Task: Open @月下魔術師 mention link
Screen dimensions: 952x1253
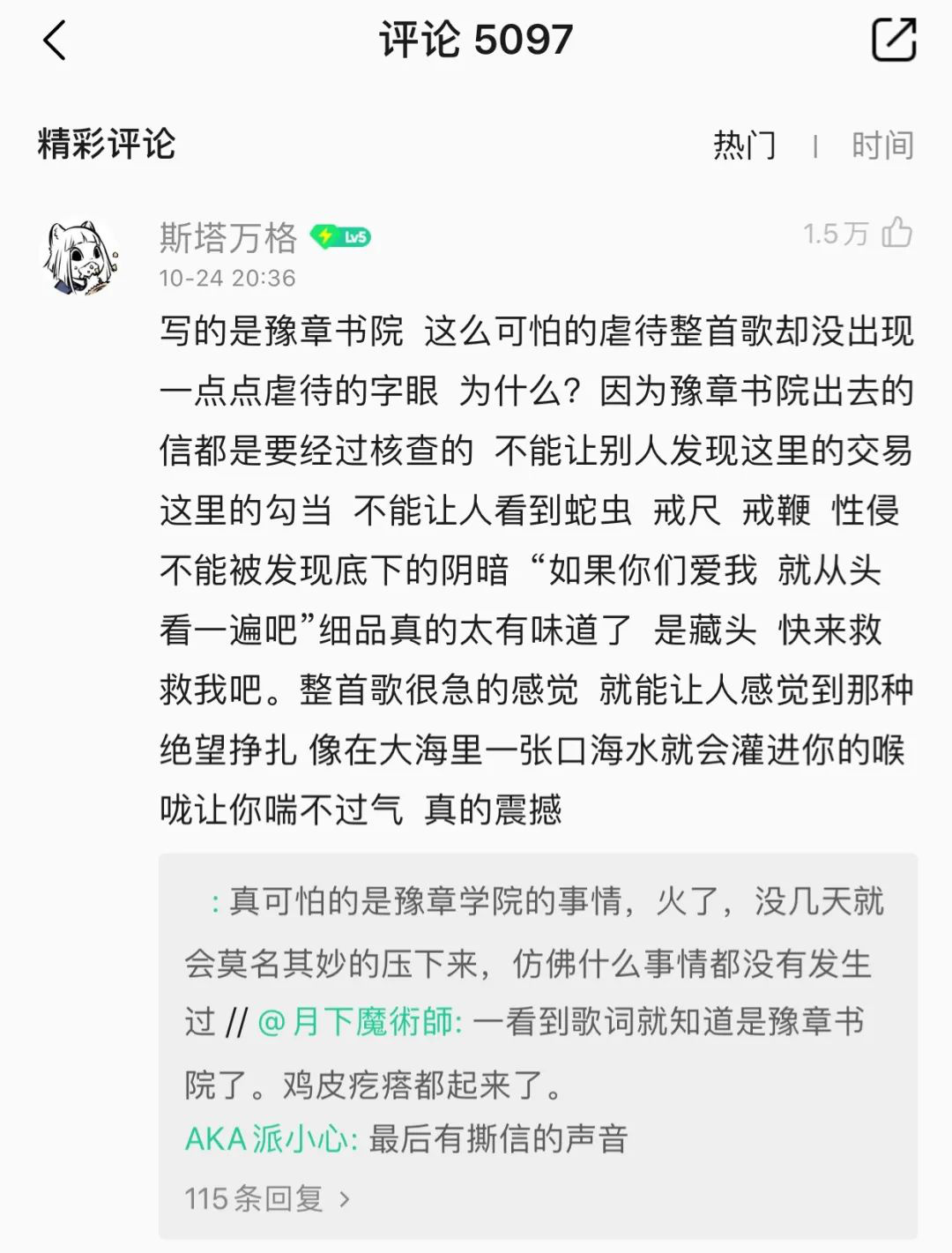Action: click(x=359, y=1023)
